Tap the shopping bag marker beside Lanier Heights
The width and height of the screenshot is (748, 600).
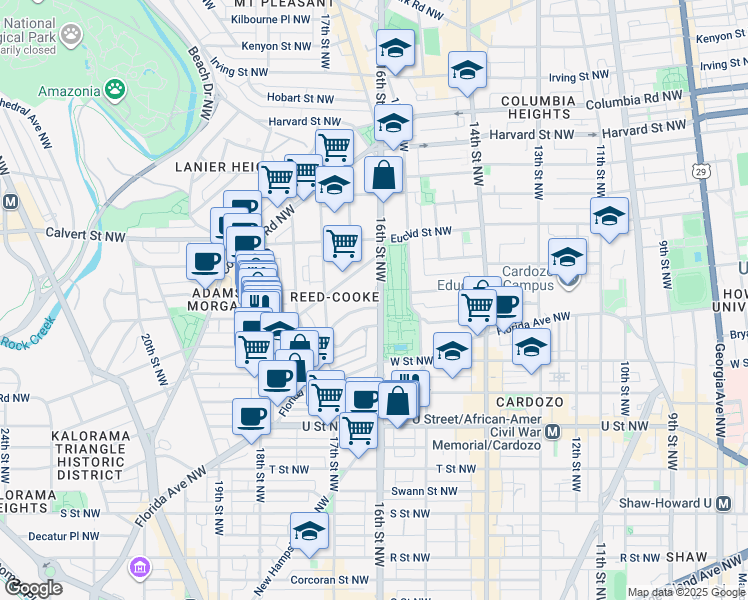click(x=383, y=178)
